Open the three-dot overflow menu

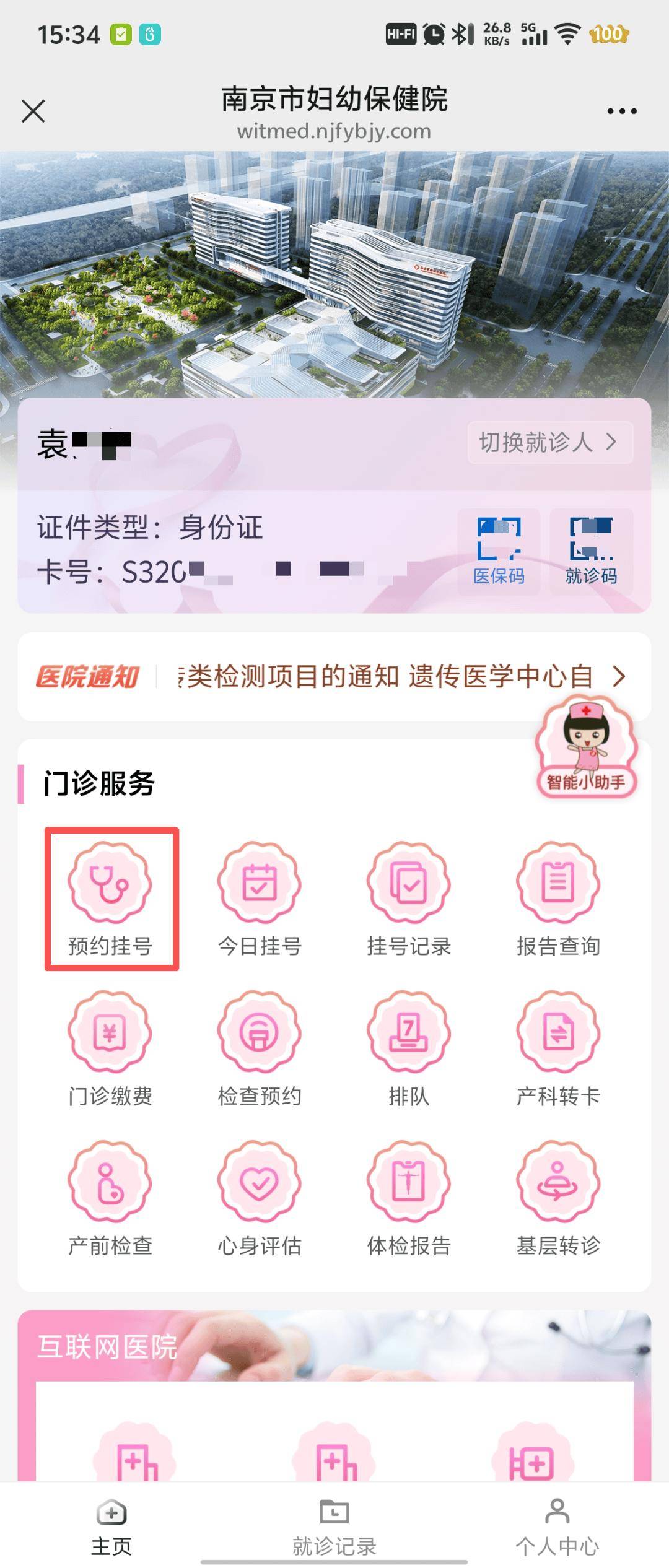point(621,111)
